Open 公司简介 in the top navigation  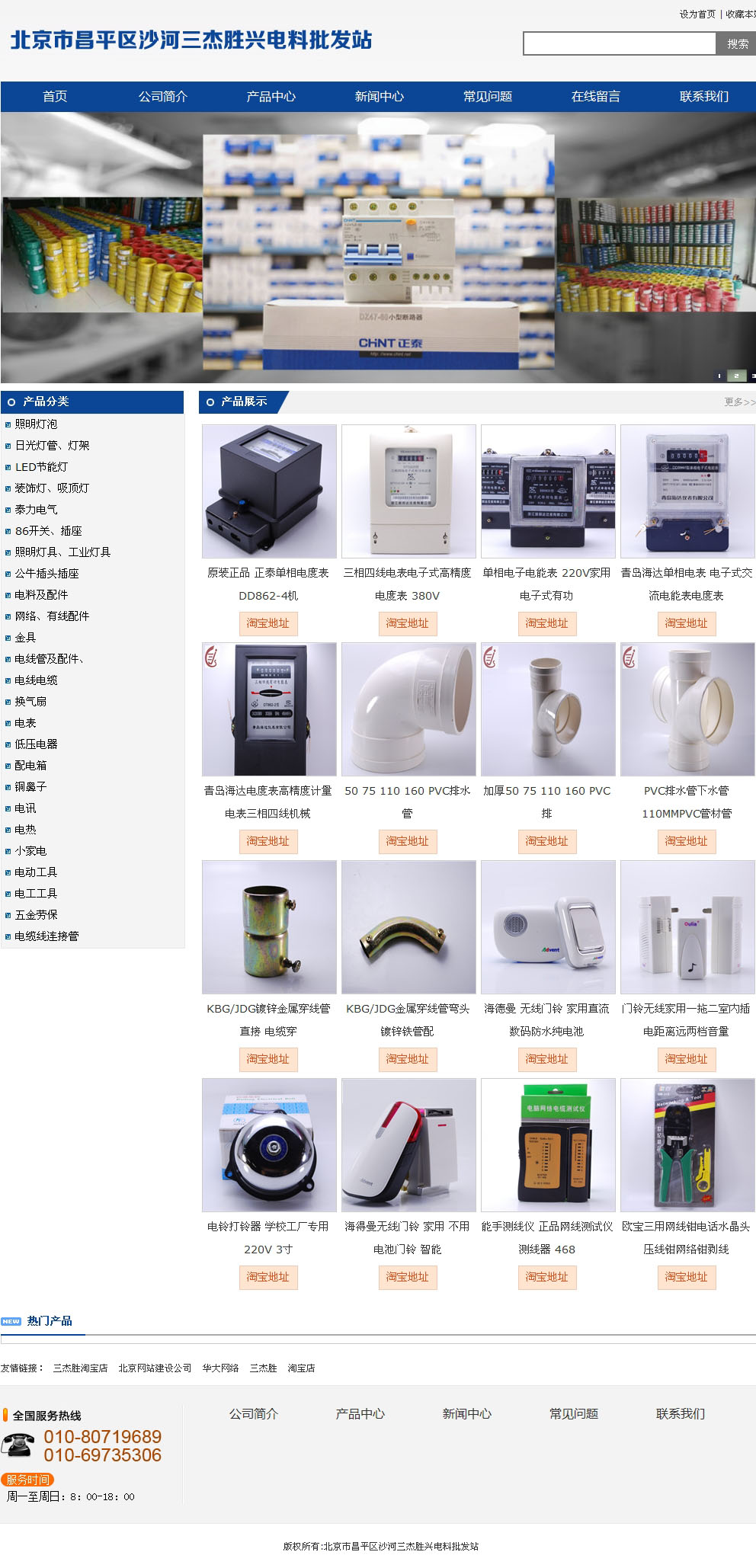162,97
